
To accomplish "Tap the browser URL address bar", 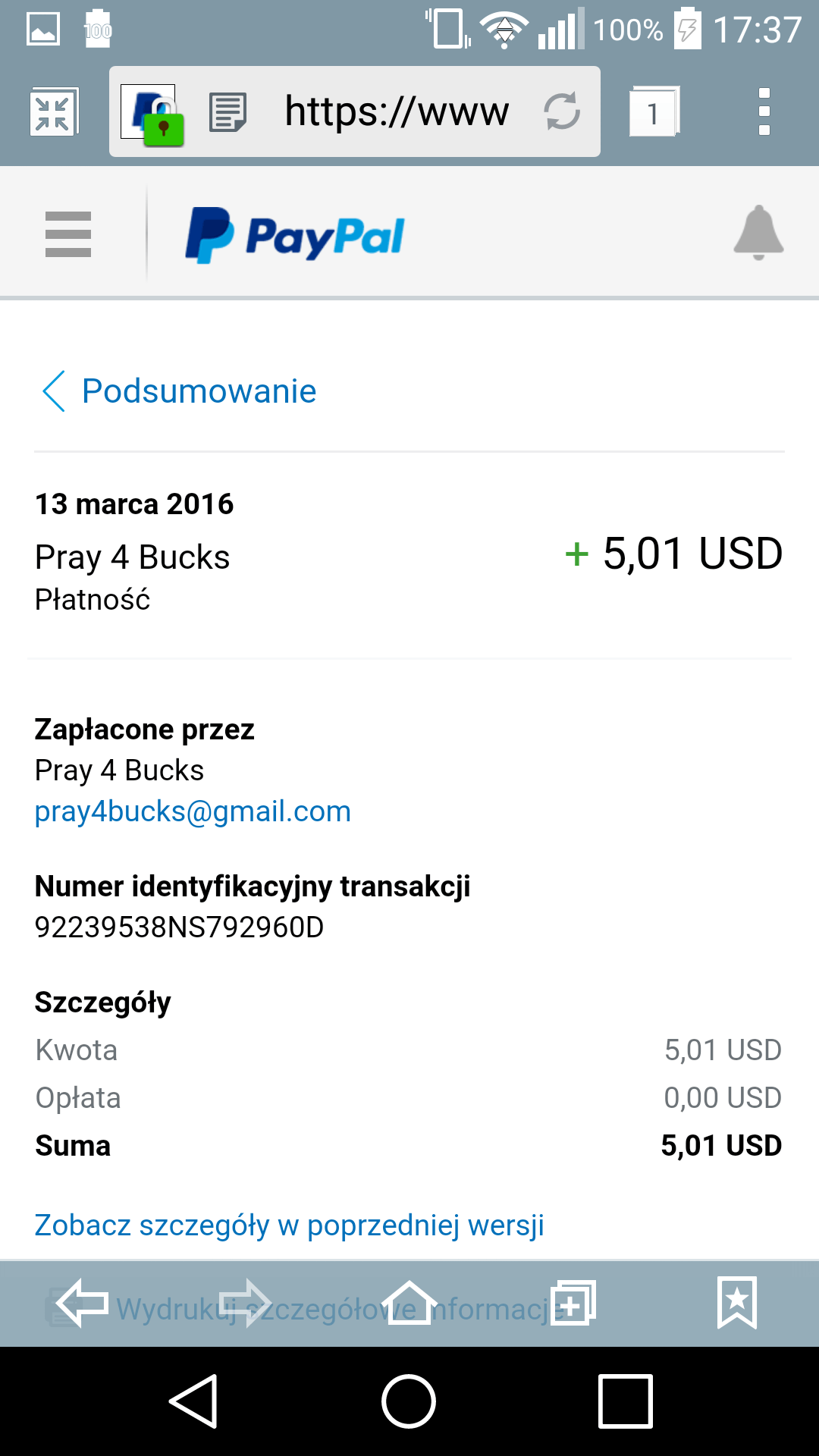I will coord(396,112).
